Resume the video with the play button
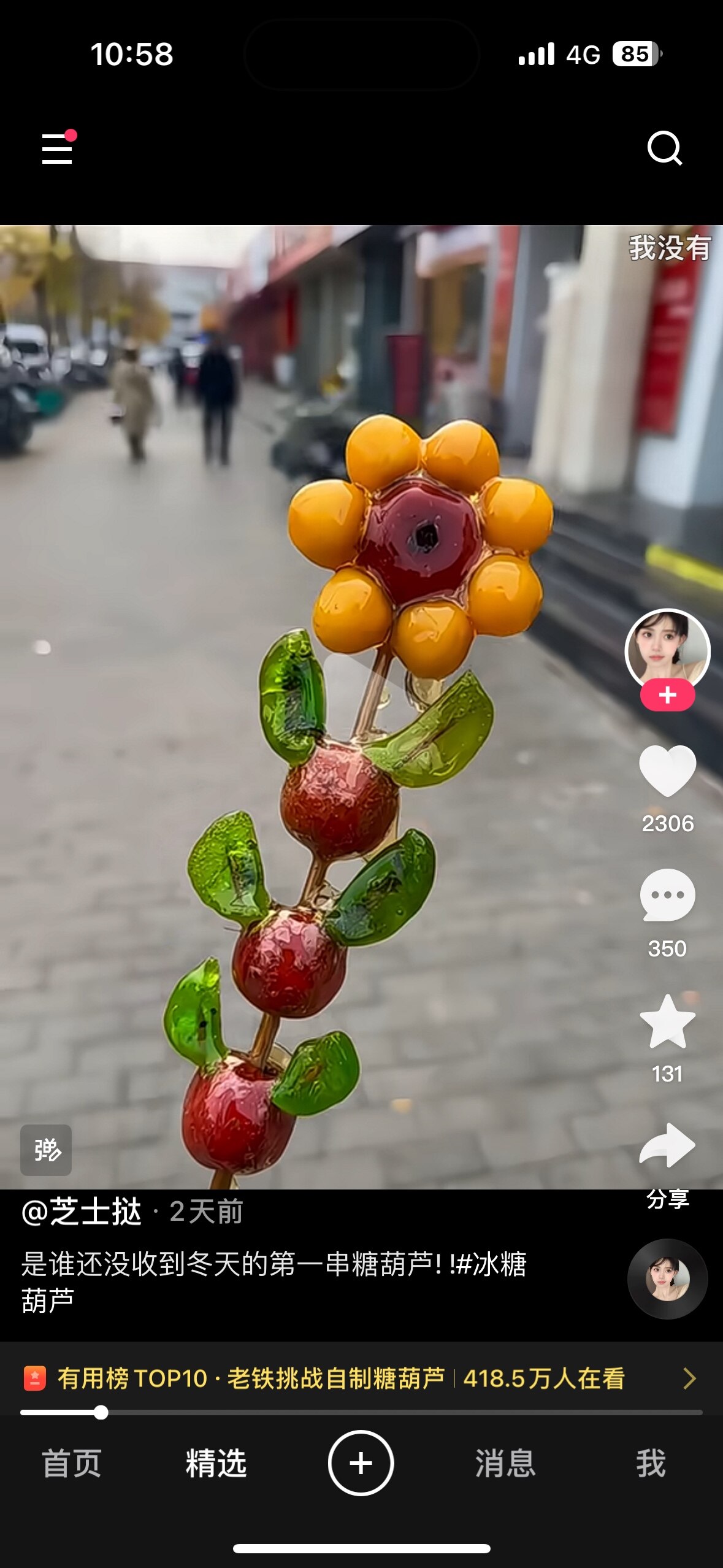 click(361, 687)
